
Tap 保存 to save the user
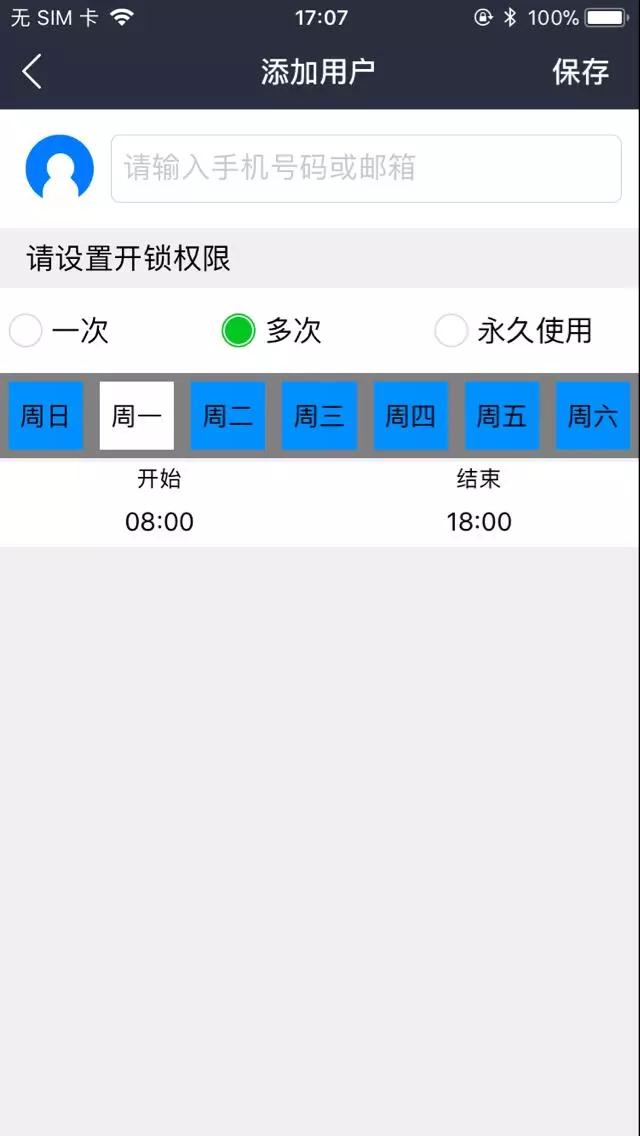pos(580,71)
